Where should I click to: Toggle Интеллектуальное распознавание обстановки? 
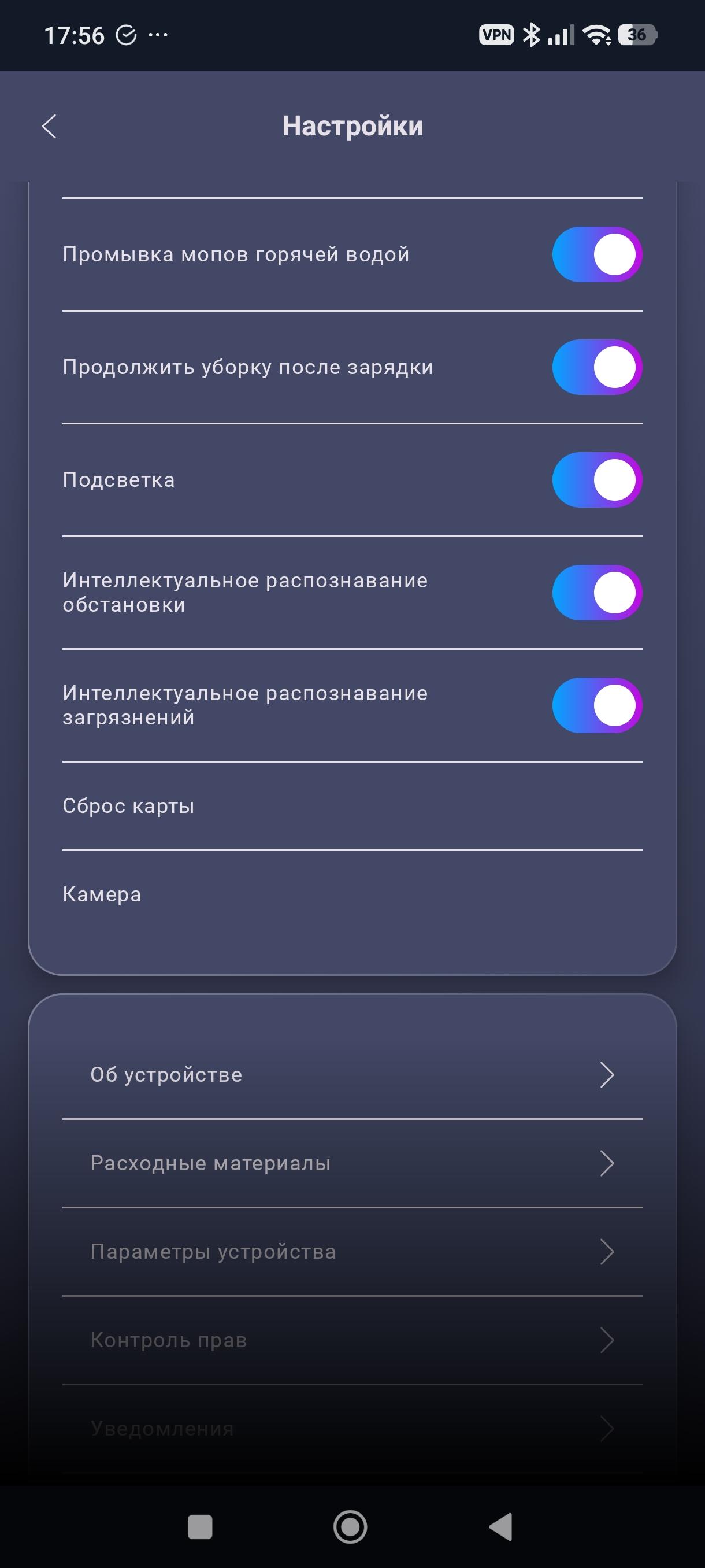tap(597, 592)
